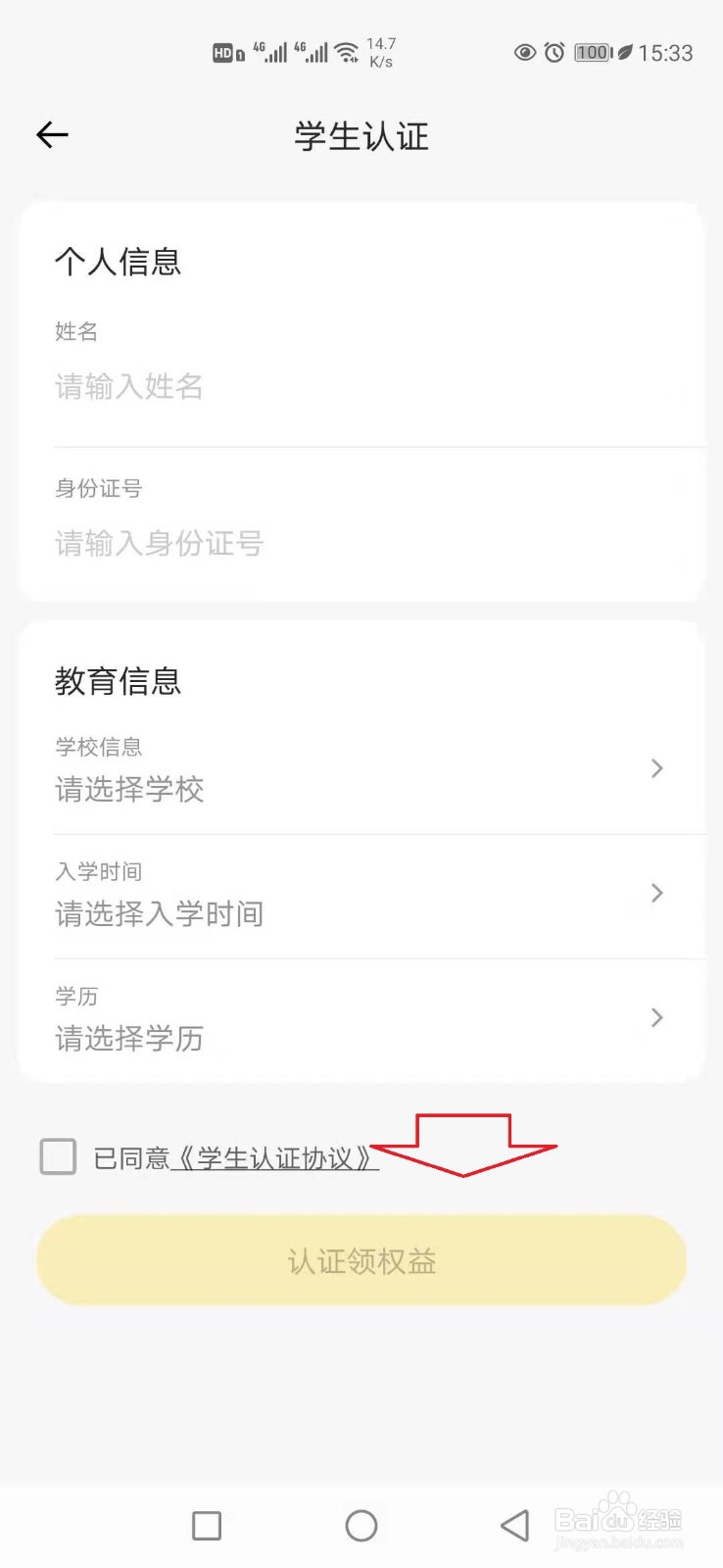This screenshot has height=1568, width=723.
Task: Select the 学生认证 title area
Action: (x=361, y=136)
